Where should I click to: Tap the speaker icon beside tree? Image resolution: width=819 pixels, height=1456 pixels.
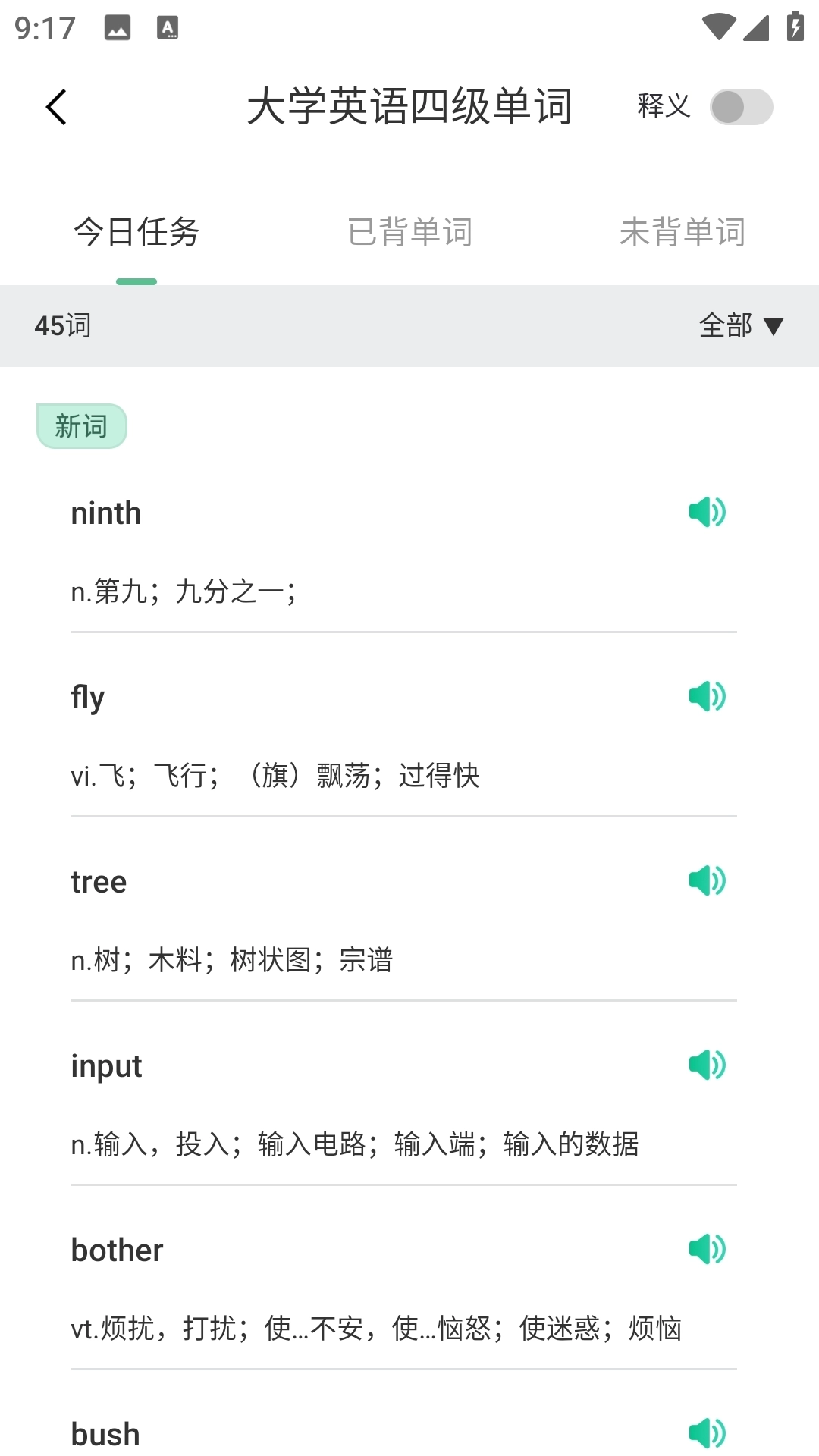(x=708, y=880)
